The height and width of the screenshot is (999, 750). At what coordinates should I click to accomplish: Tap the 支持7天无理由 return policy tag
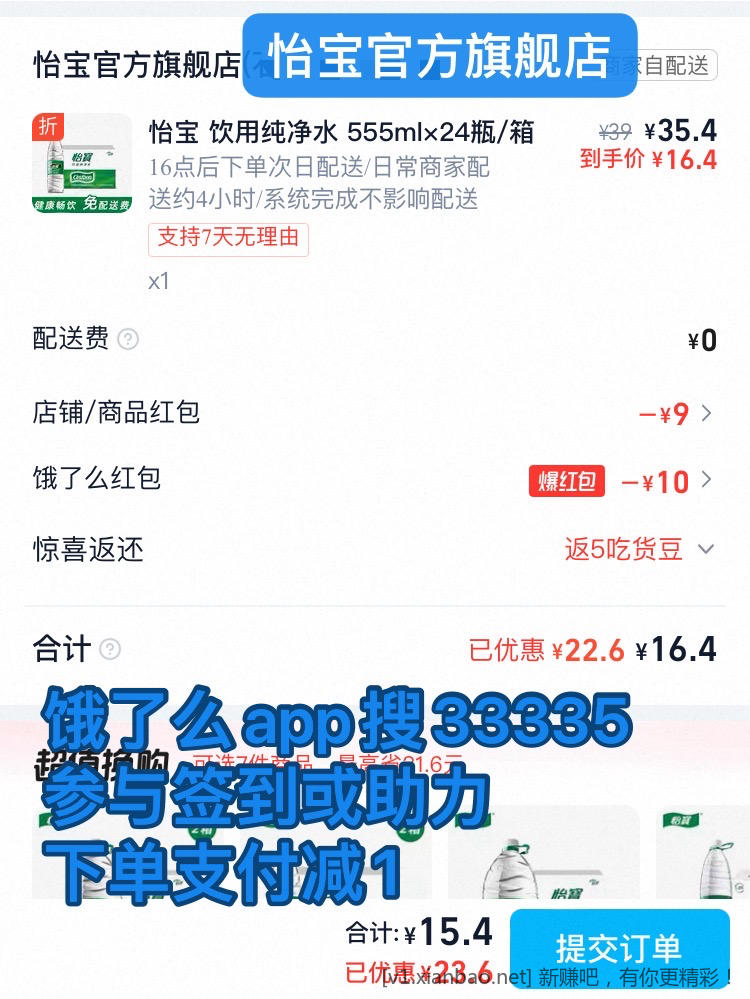pos(228,241)
